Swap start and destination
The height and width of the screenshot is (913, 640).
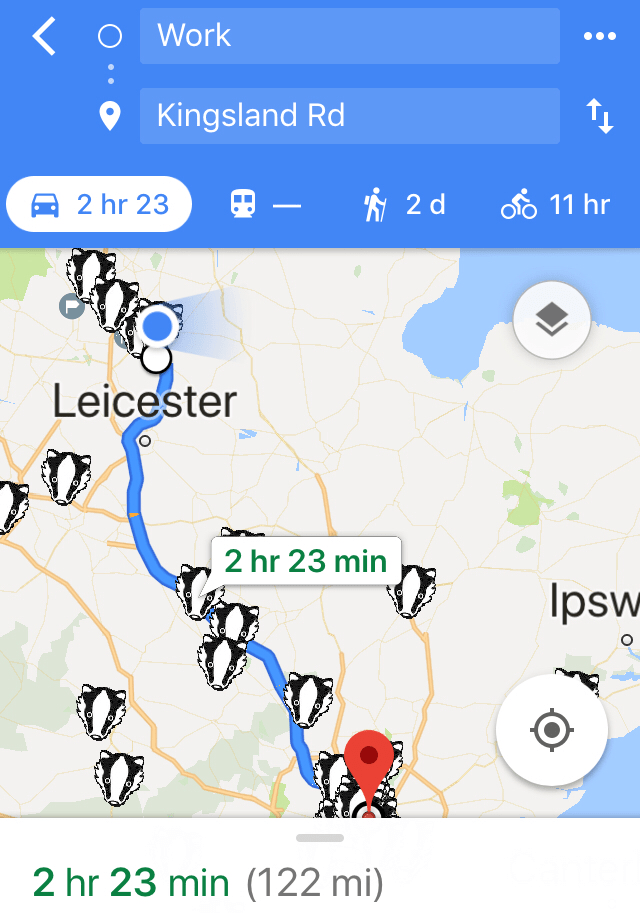(599, 117)
